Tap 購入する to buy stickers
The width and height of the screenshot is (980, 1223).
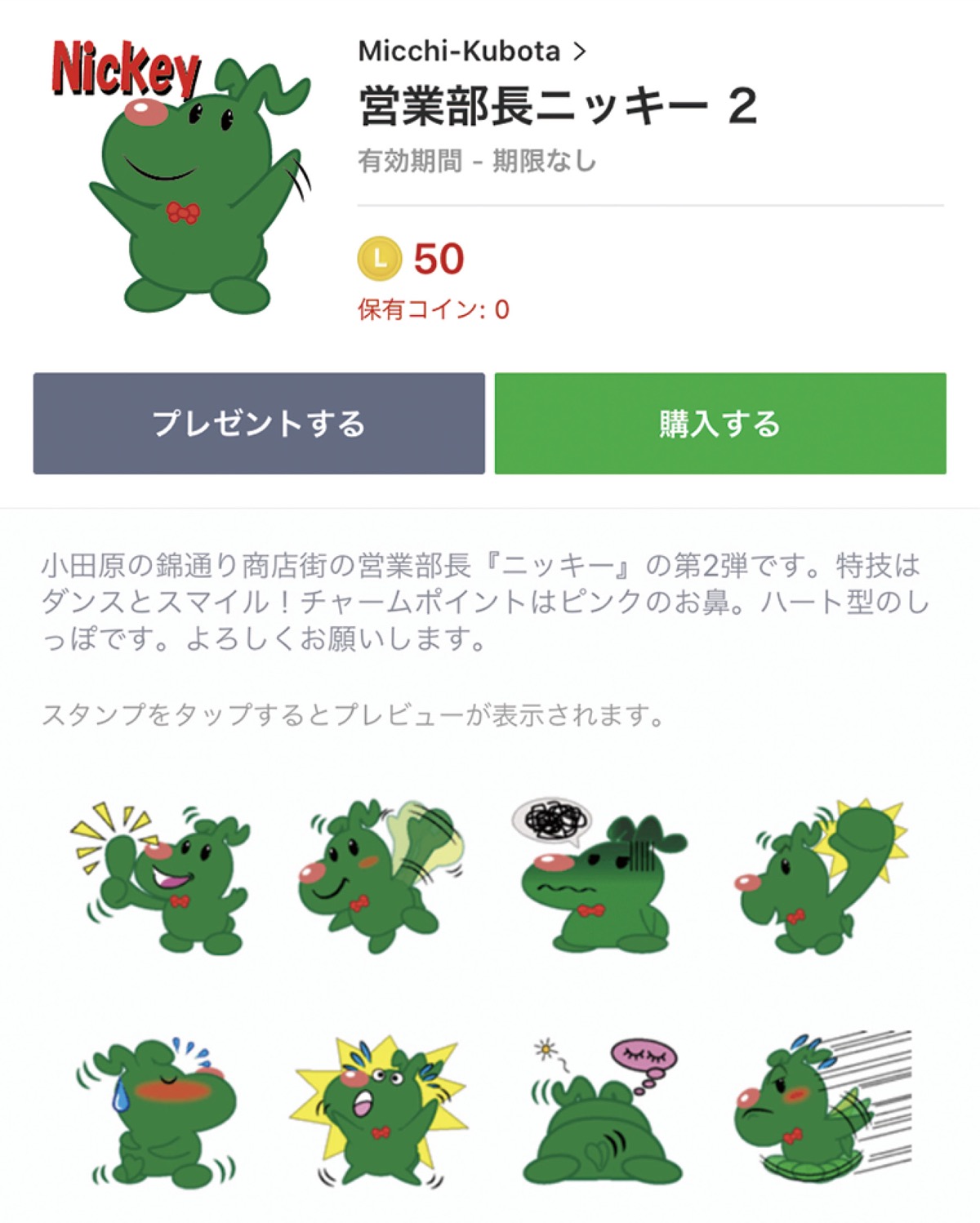719,423
